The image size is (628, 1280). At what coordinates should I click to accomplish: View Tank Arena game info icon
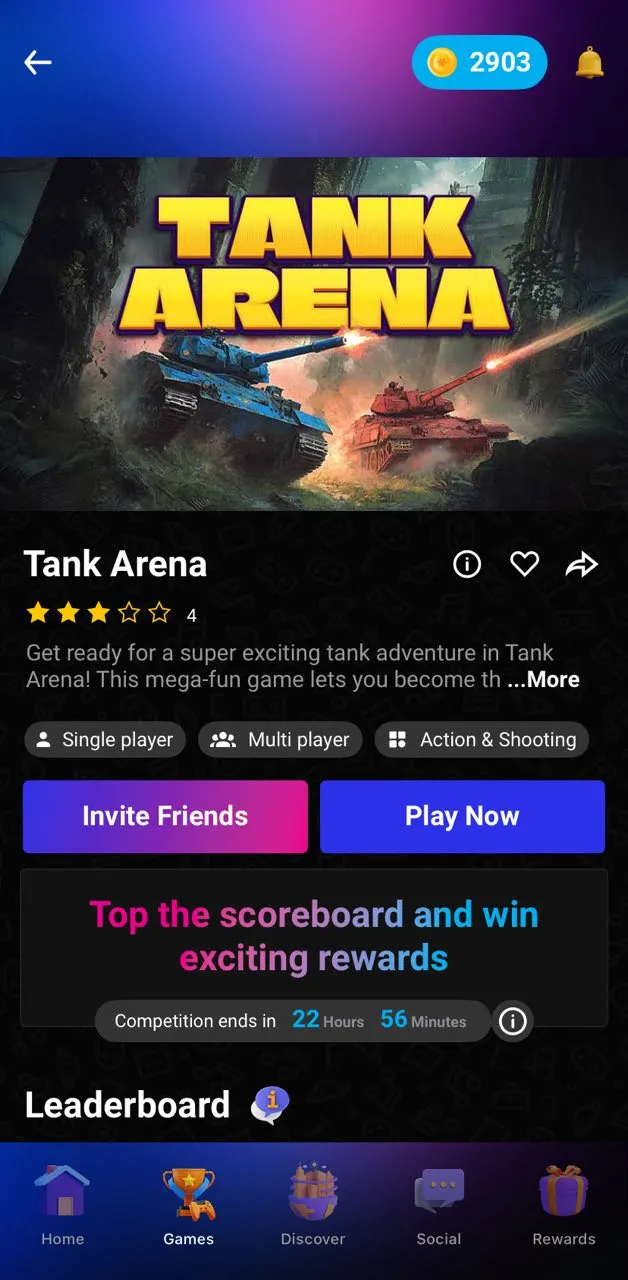coord(467,565)
